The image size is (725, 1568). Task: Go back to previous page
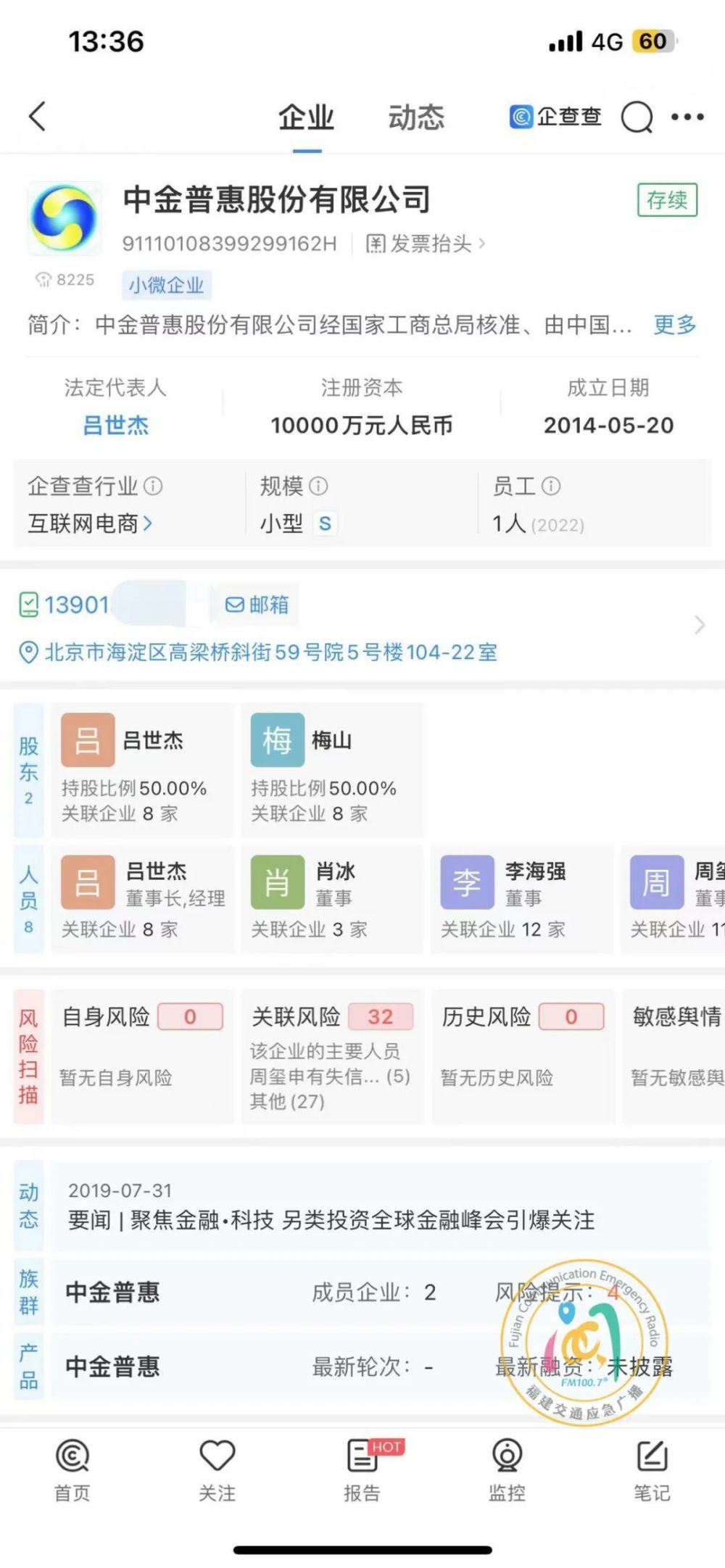pos(38,116)
